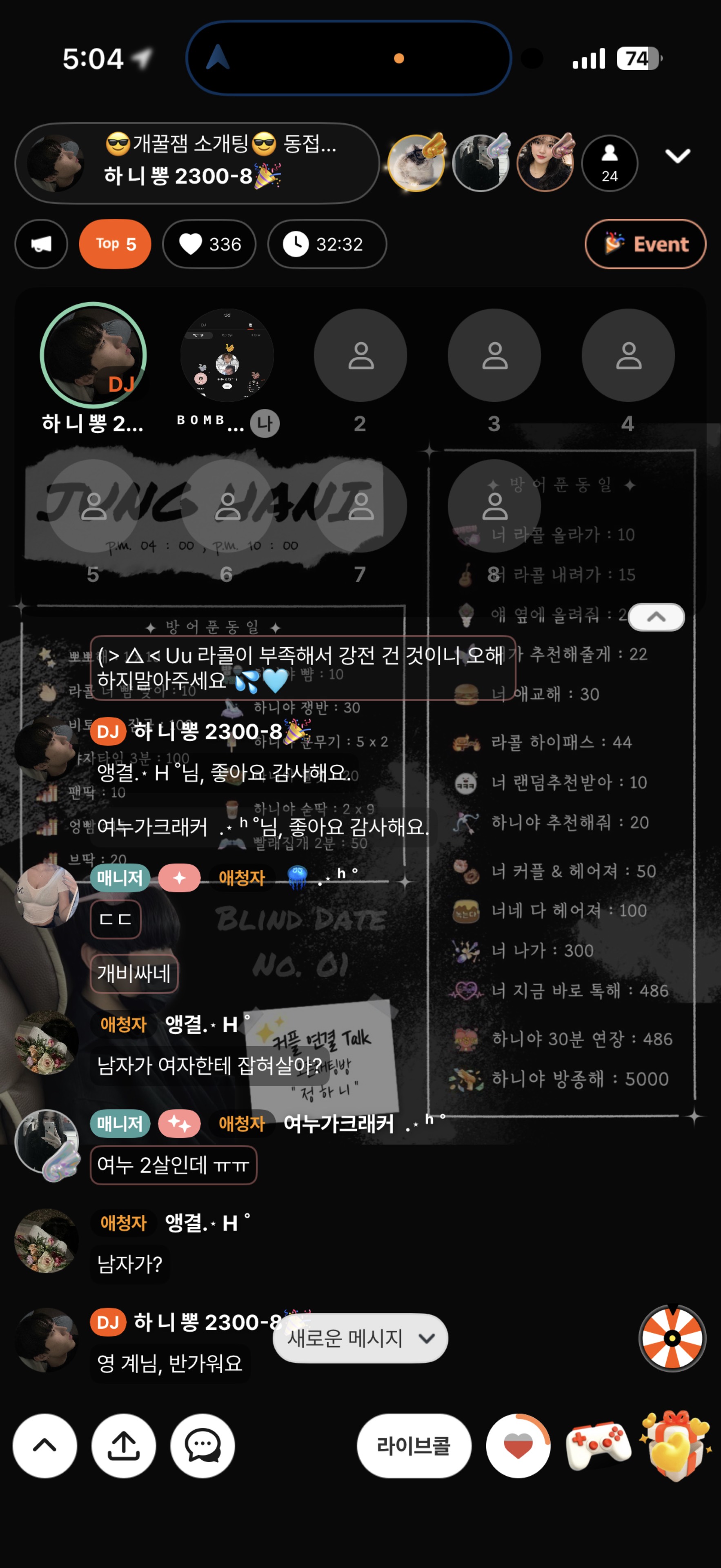Expand the bottom-left up arrow menu
Screen dimensions: 721x1568
click(x=45, y=1445)
